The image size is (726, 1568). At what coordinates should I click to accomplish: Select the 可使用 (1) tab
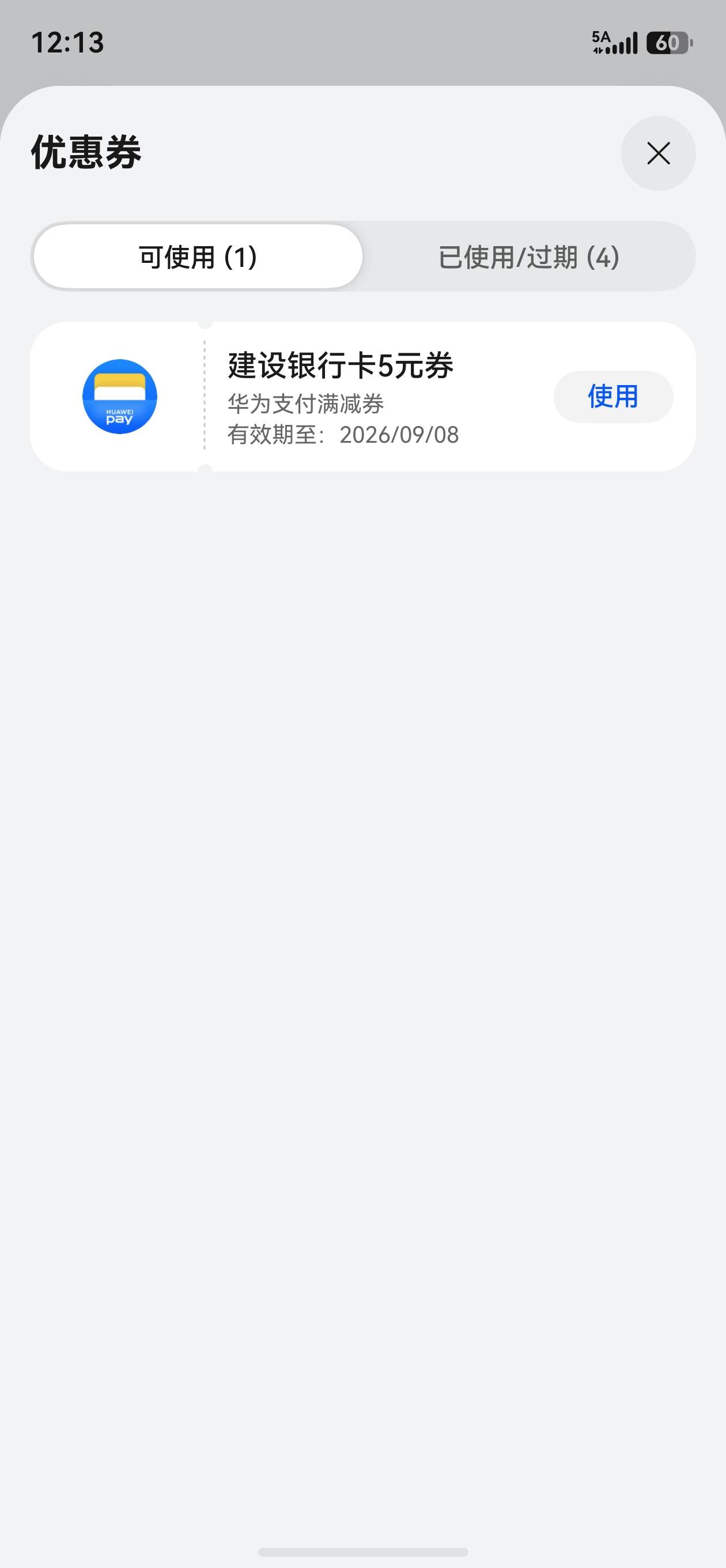(198, 257)
